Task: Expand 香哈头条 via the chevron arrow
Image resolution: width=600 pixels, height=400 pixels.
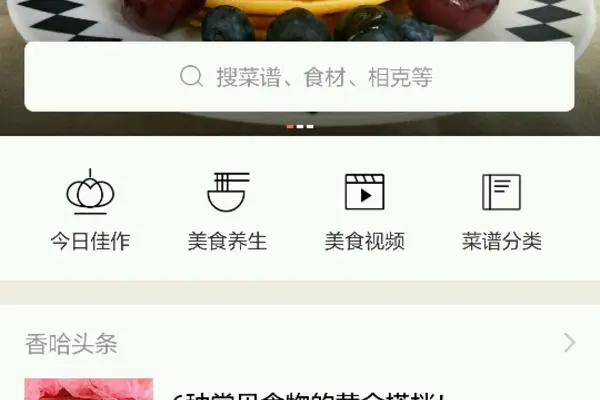Action: tap(569, 343)
